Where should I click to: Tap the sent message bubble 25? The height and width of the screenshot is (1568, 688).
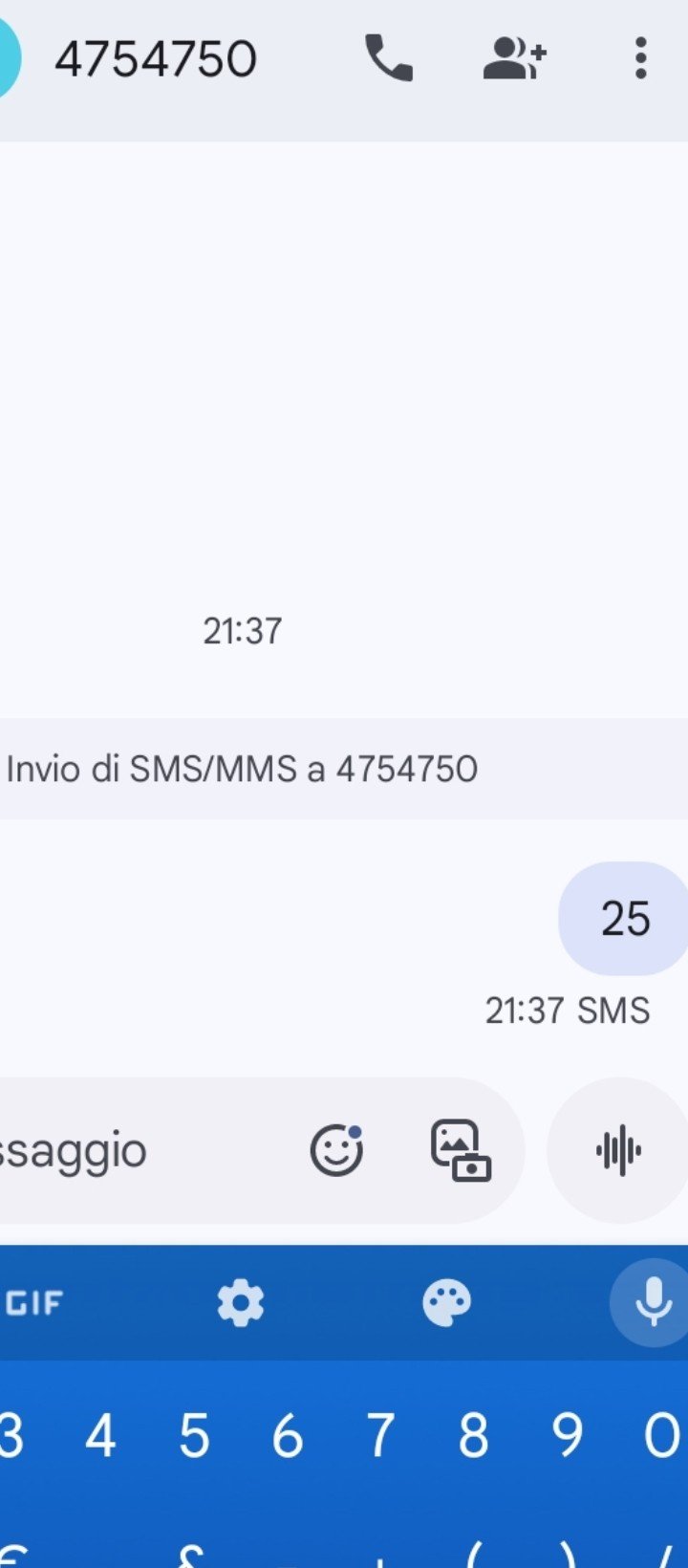624,919
